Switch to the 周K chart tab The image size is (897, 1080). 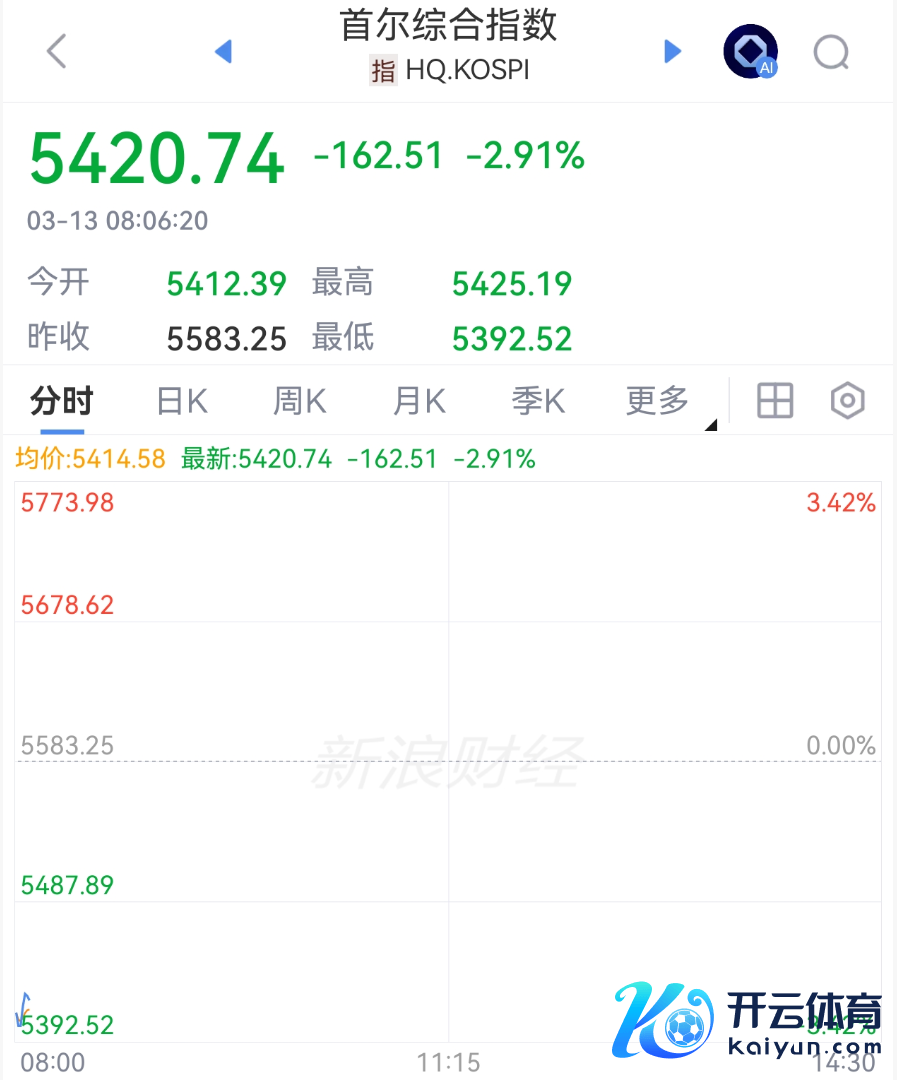300,402
